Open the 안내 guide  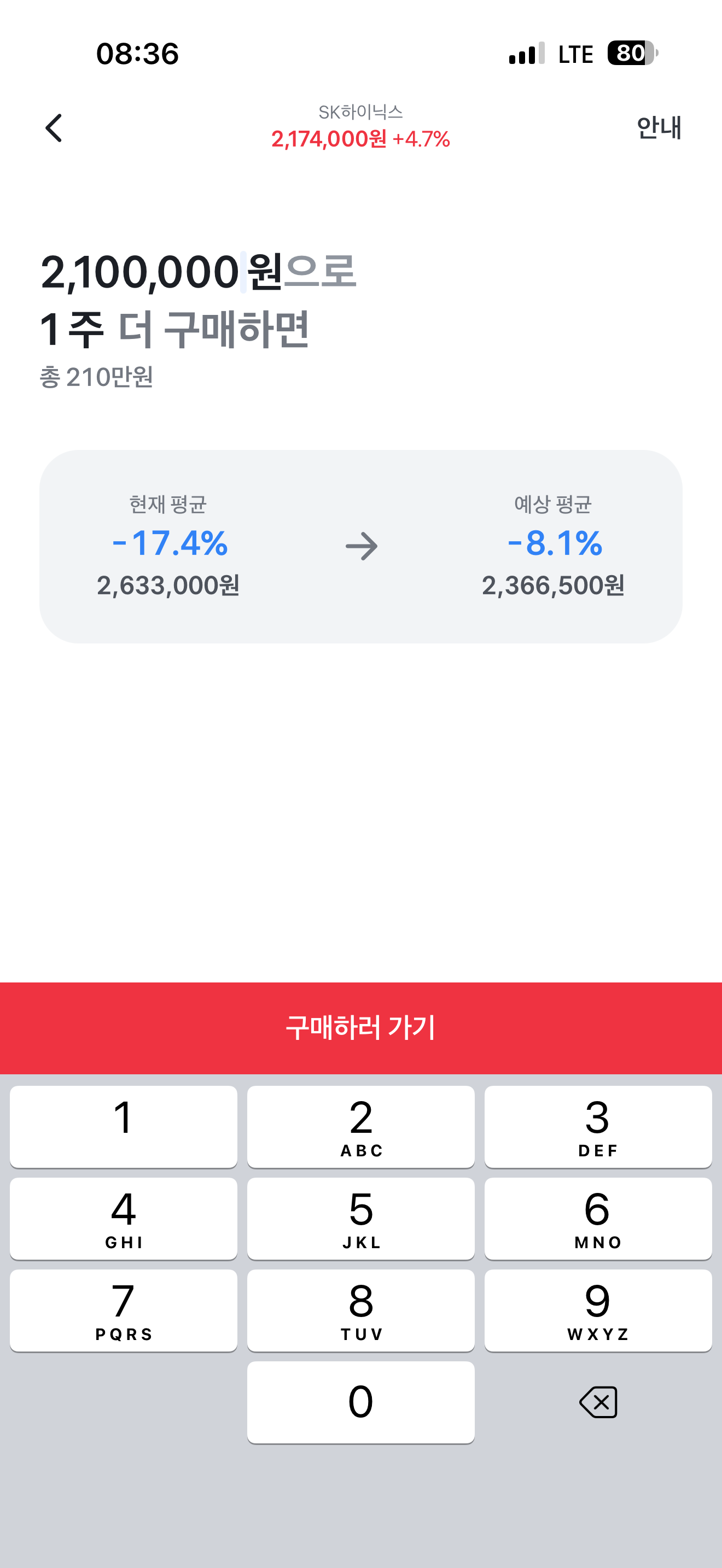click(x=659, y=128)
